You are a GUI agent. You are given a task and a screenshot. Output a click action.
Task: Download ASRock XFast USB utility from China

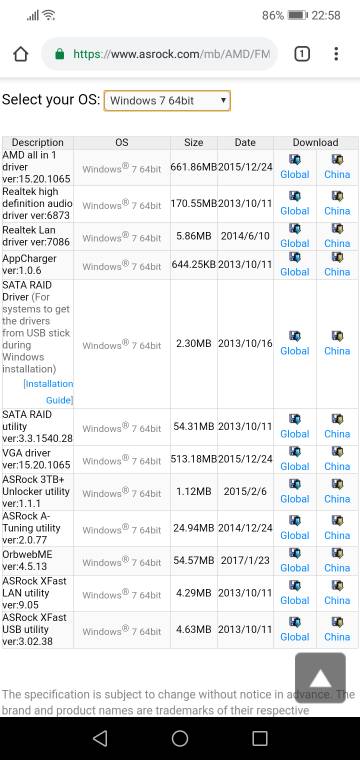click(337, 630)
